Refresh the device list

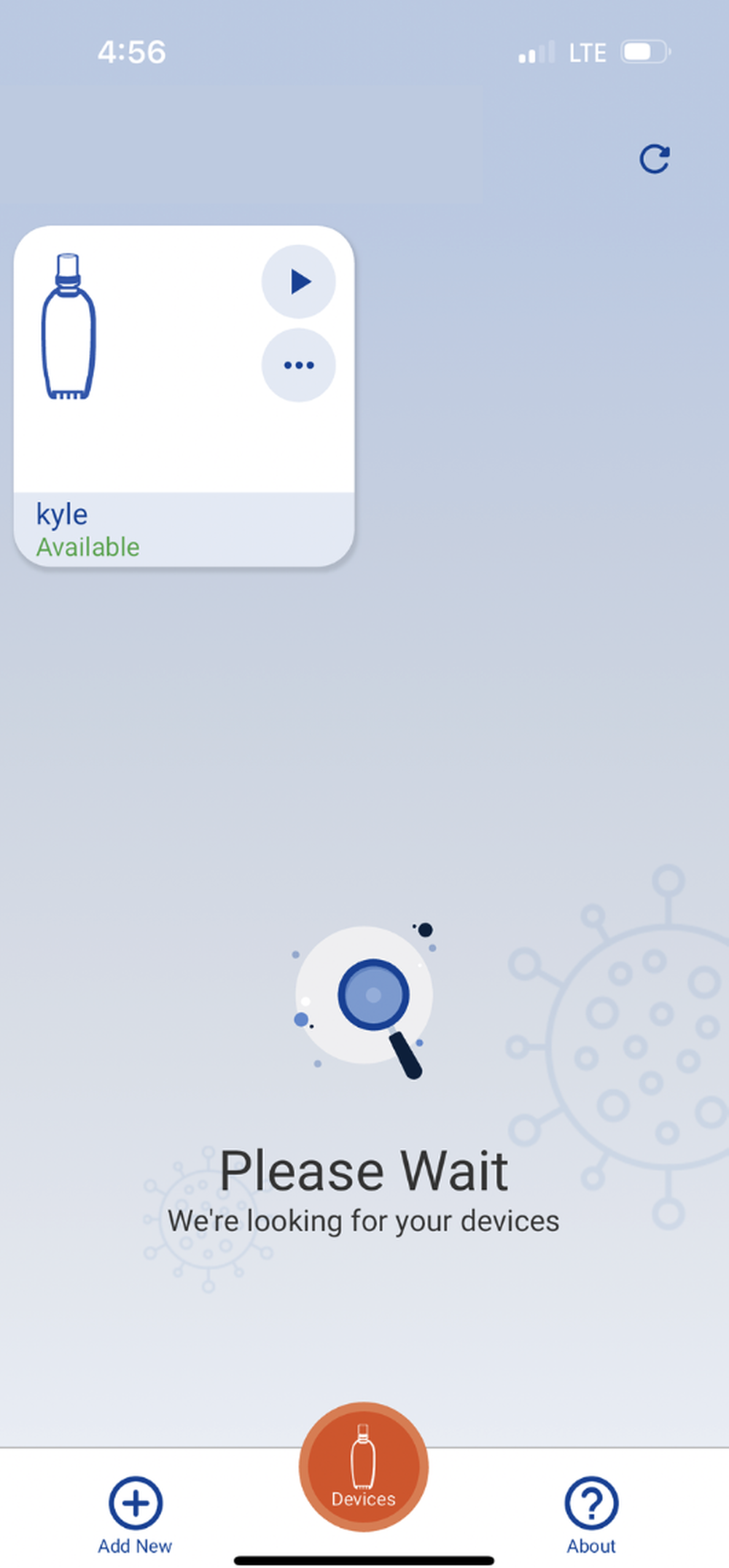pos(654,159)
